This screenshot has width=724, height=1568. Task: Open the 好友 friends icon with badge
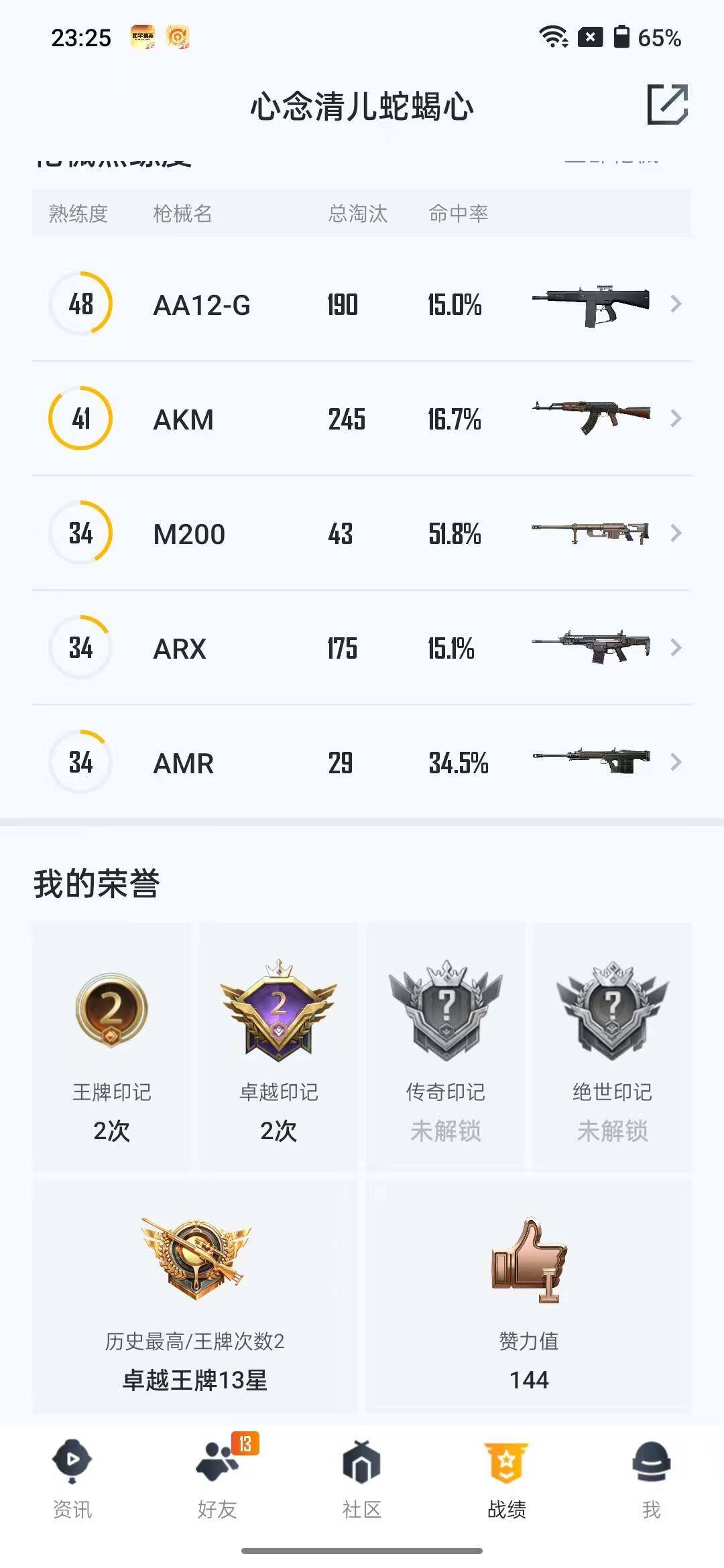point(217,1461)
